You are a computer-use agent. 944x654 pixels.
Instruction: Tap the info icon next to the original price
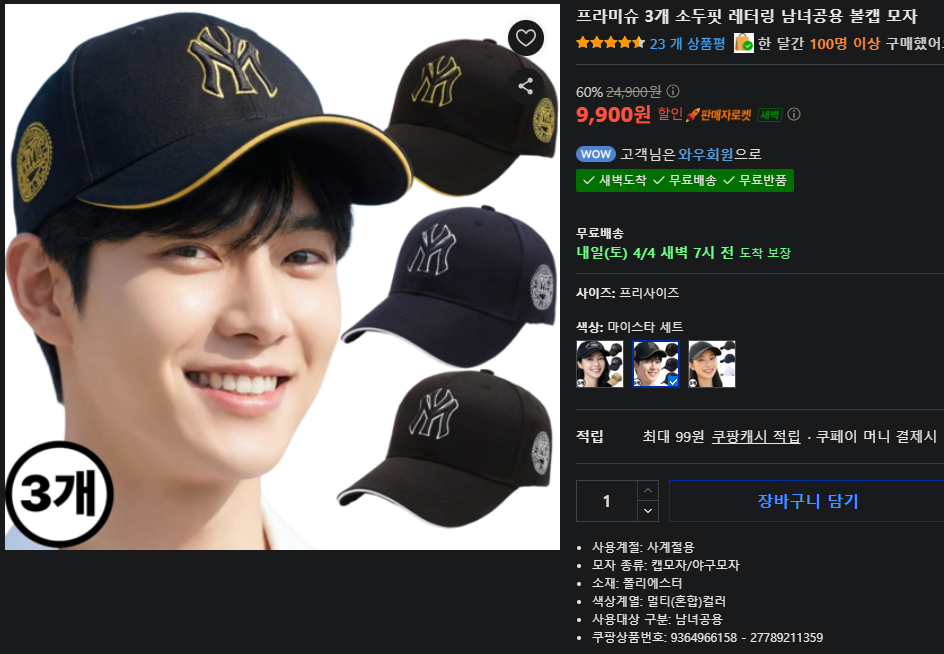point(673,91)
